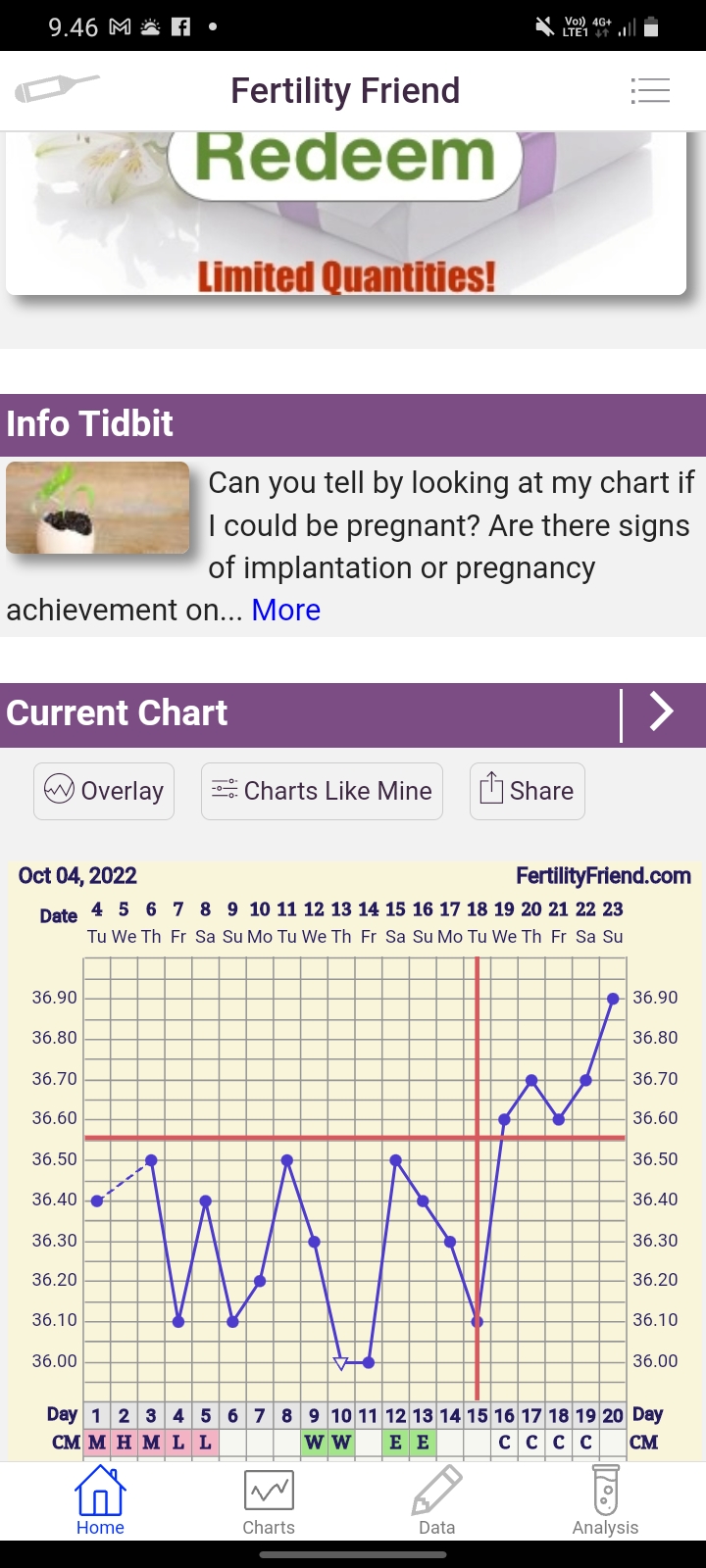Viewport: 706px width, 1568px height.
Task: Open the hamburger menu in the header
Action: tap(650, 91)
